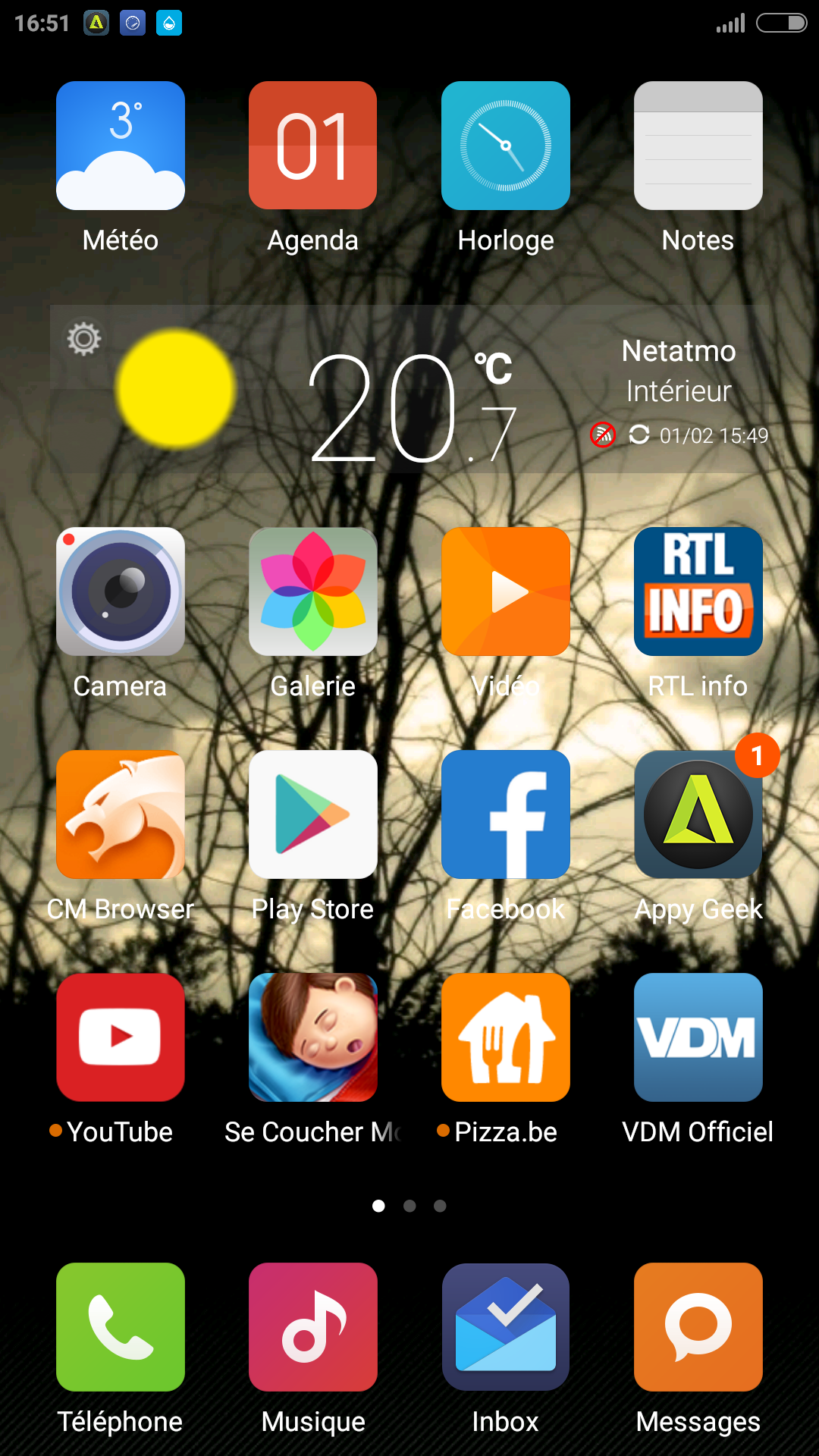Image resolution: width=819 pixels, height=1456 pixels.
Task: Launch the Inbox mail app
Action: click(506, 1327)
